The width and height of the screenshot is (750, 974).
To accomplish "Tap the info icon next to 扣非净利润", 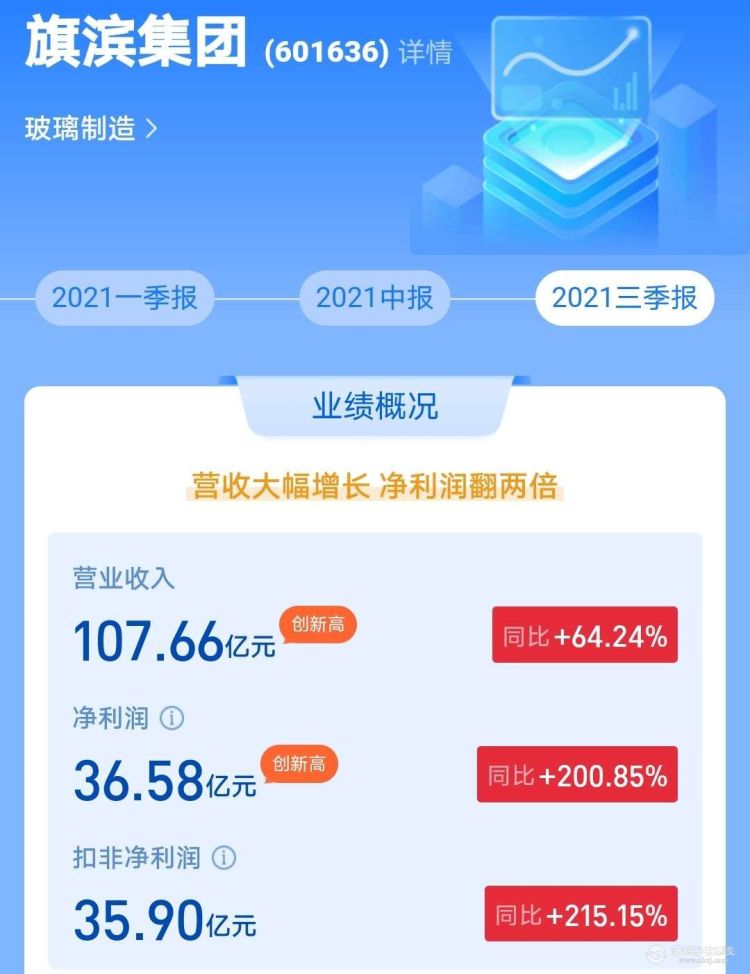I will click(224, 857).
